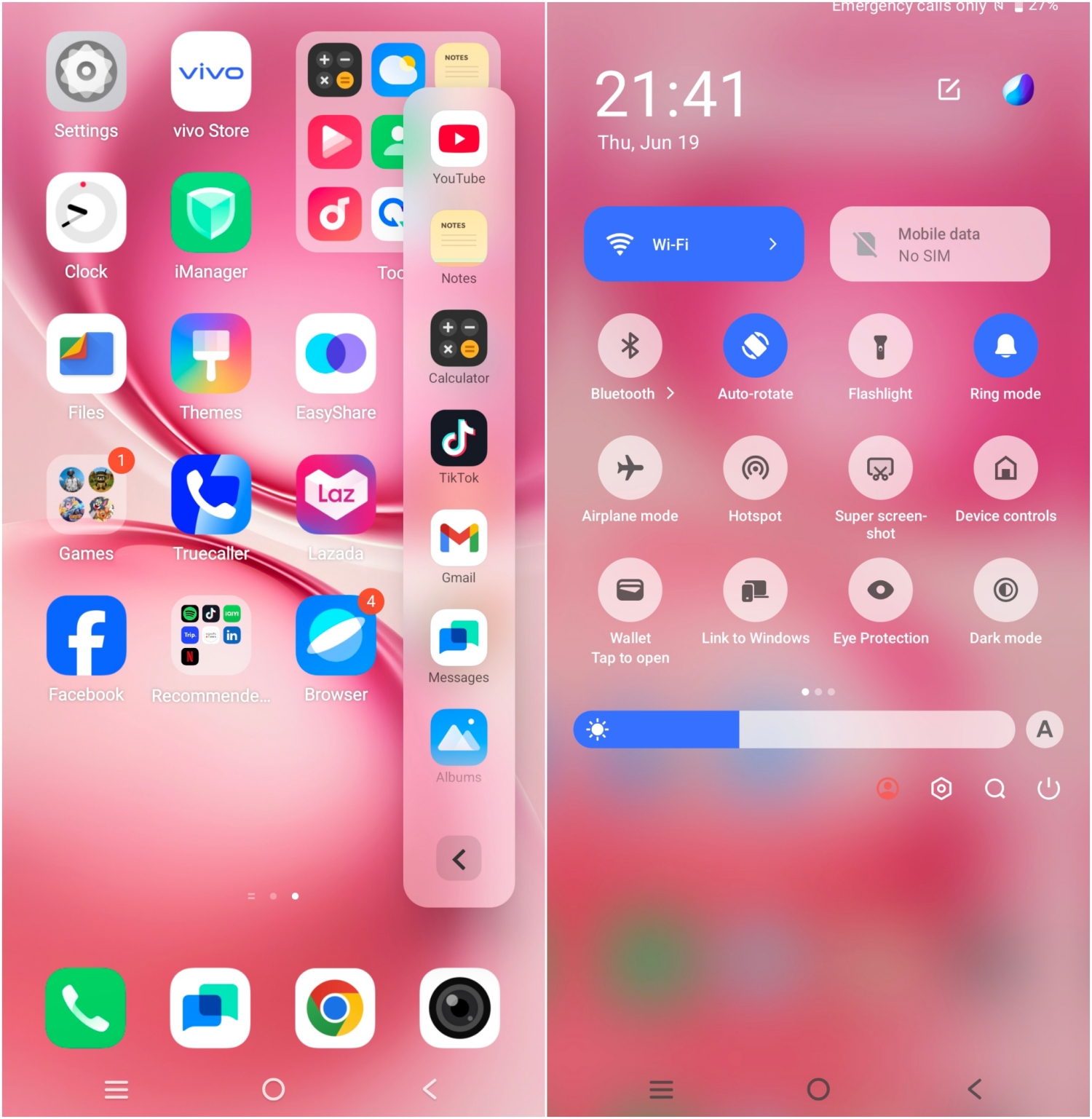Turn on Bluetooth
Image resolution: width=1092 pixels, height=1119 pixels.
coord(630,346)
